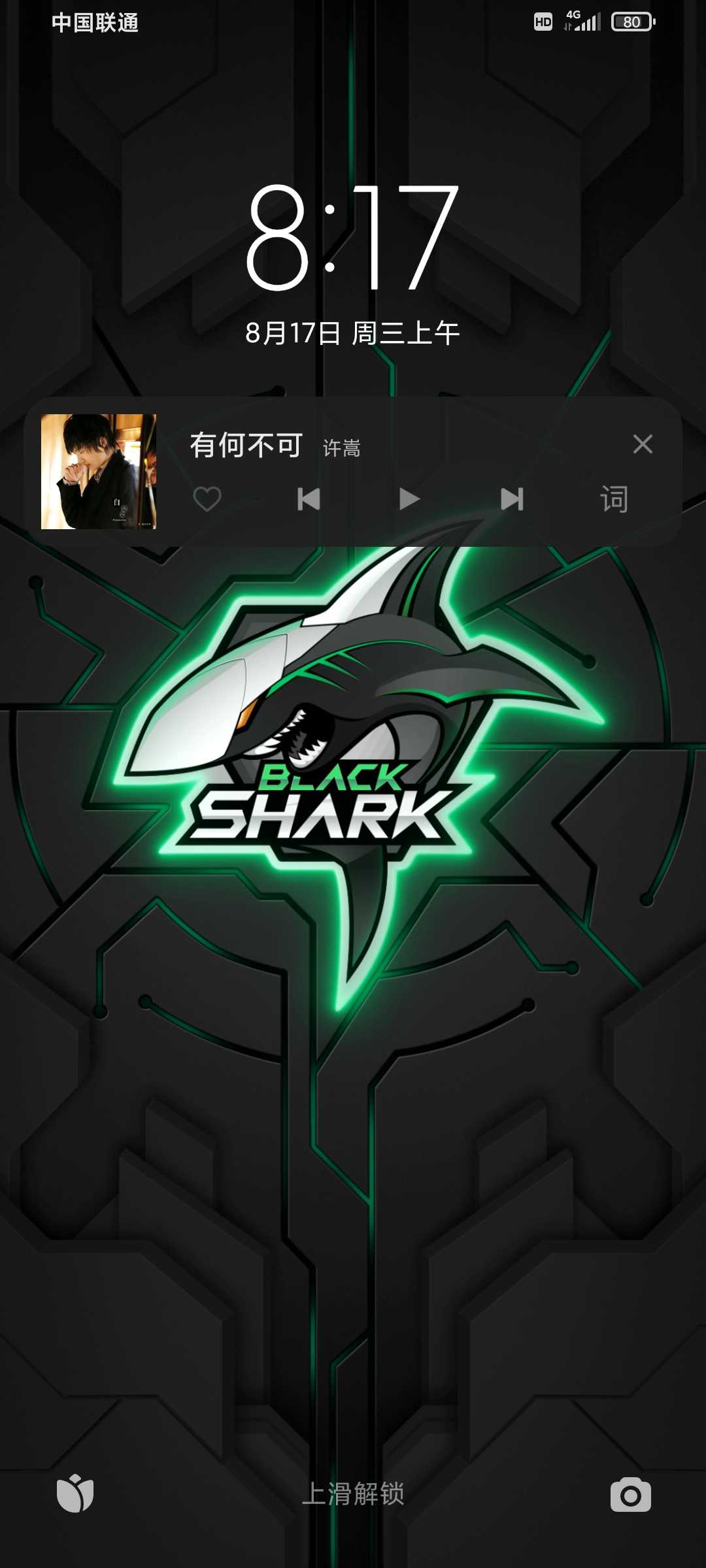
Task: Skip to the previous track
Action: coord(309,500)
